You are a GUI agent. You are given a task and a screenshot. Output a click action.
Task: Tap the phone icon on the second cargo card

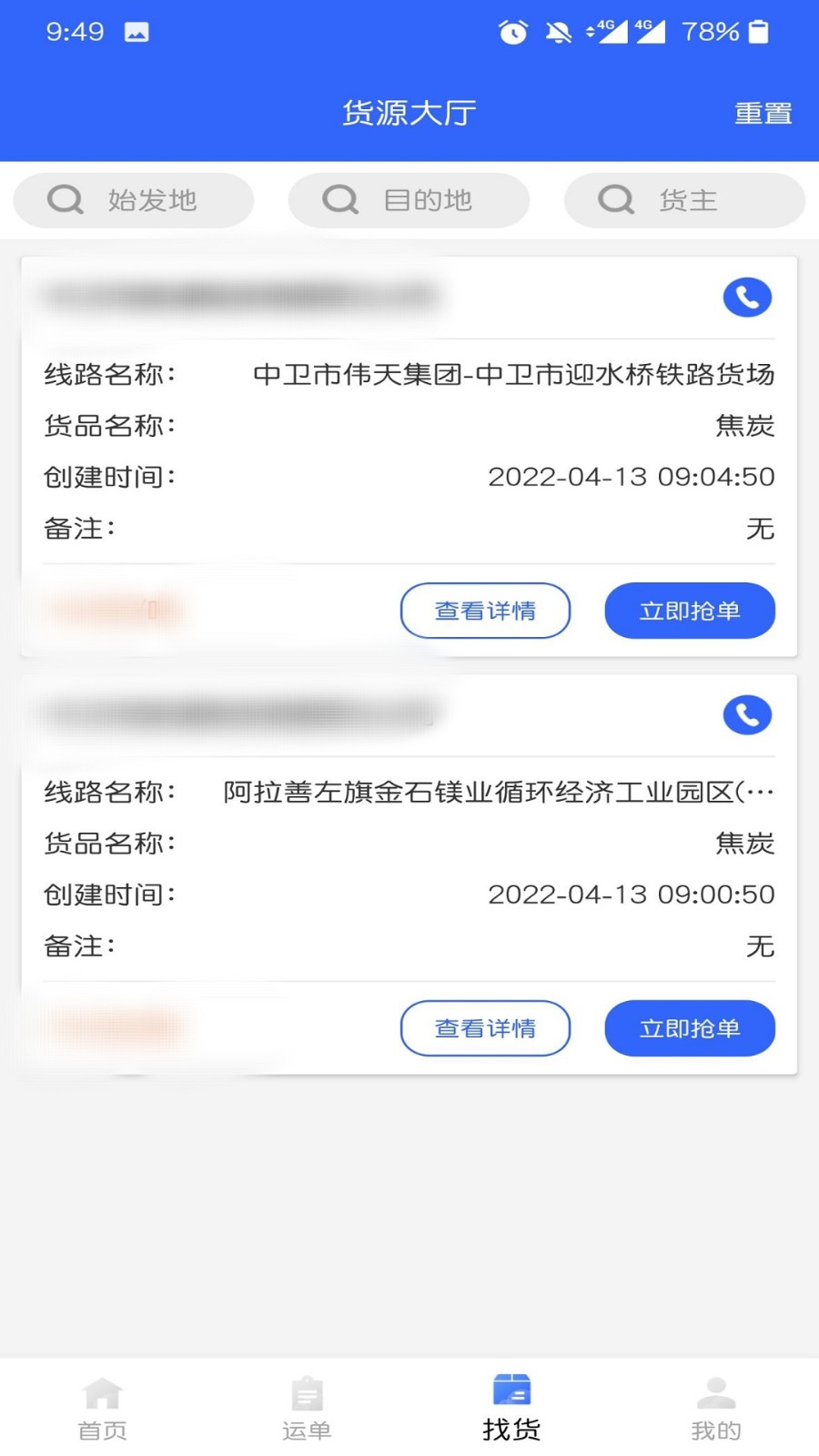click(x=746, y=715)
